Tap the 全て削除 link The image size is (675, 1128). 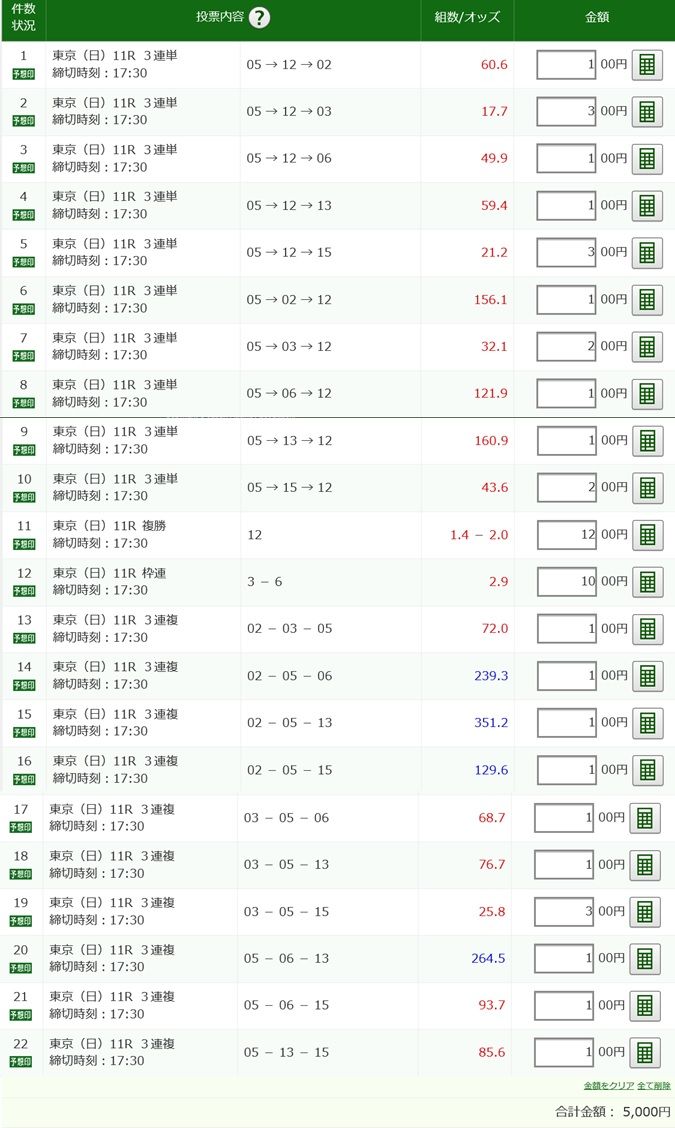[x=654, y=1086]
